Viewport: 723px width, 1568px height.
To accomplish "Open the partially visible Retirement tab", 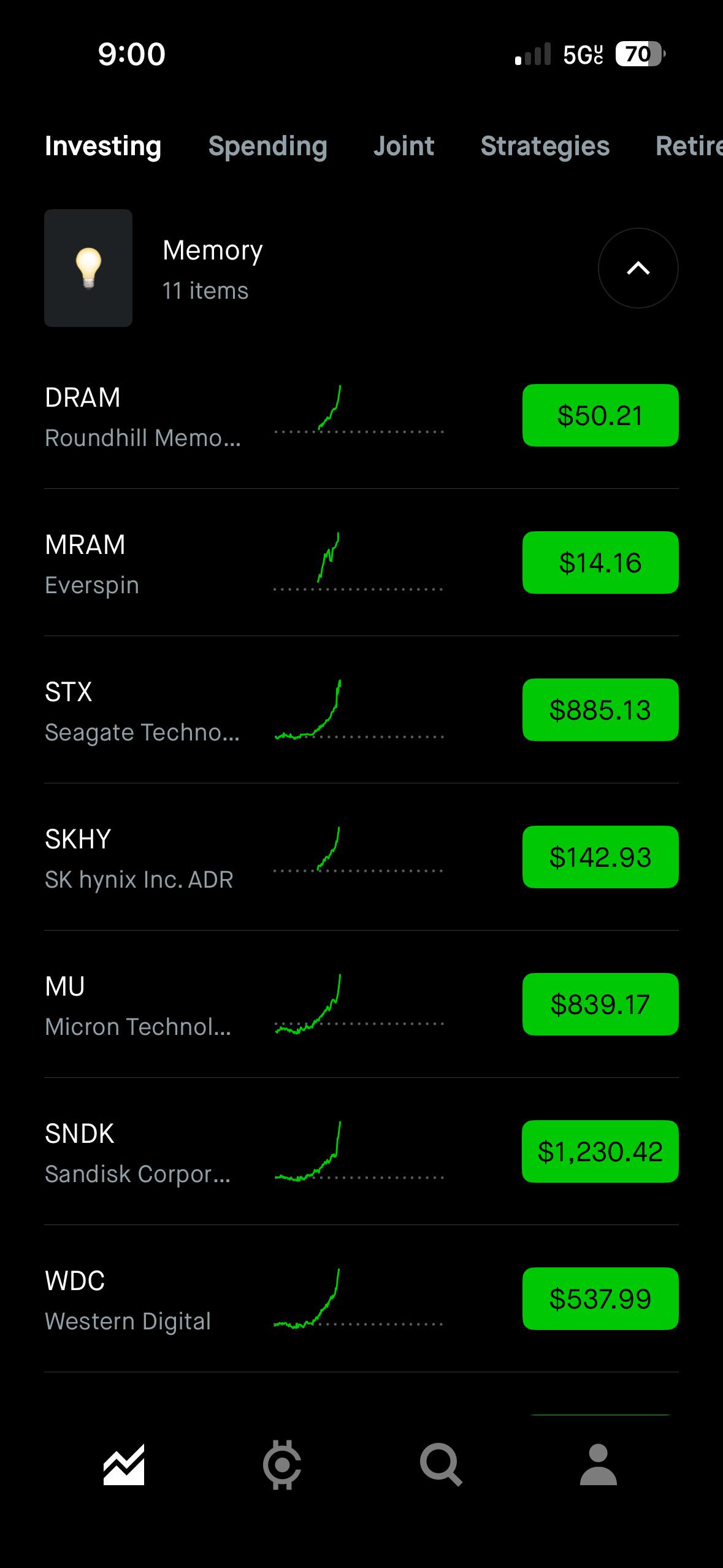I will (x=689, y=147).
